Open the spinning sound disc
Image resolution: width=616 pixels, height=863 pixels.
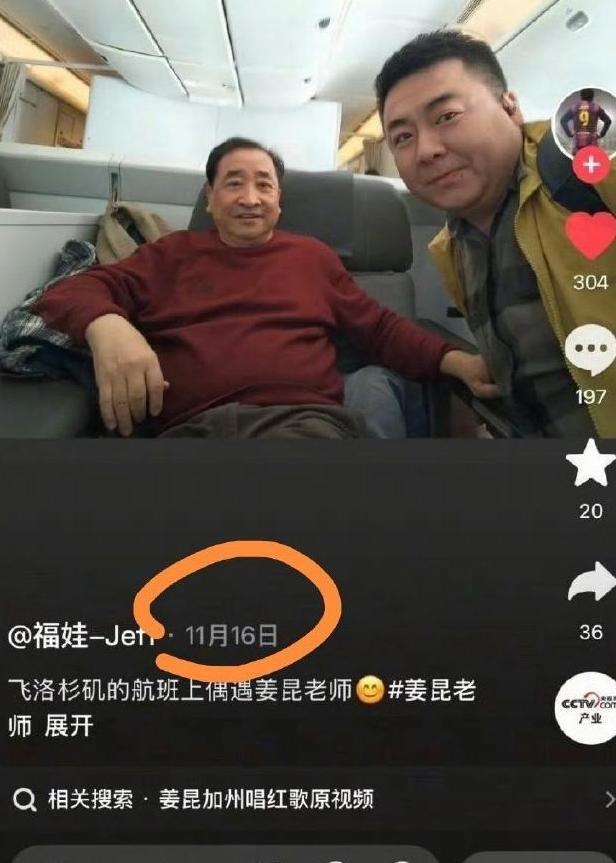pos(585,707)
